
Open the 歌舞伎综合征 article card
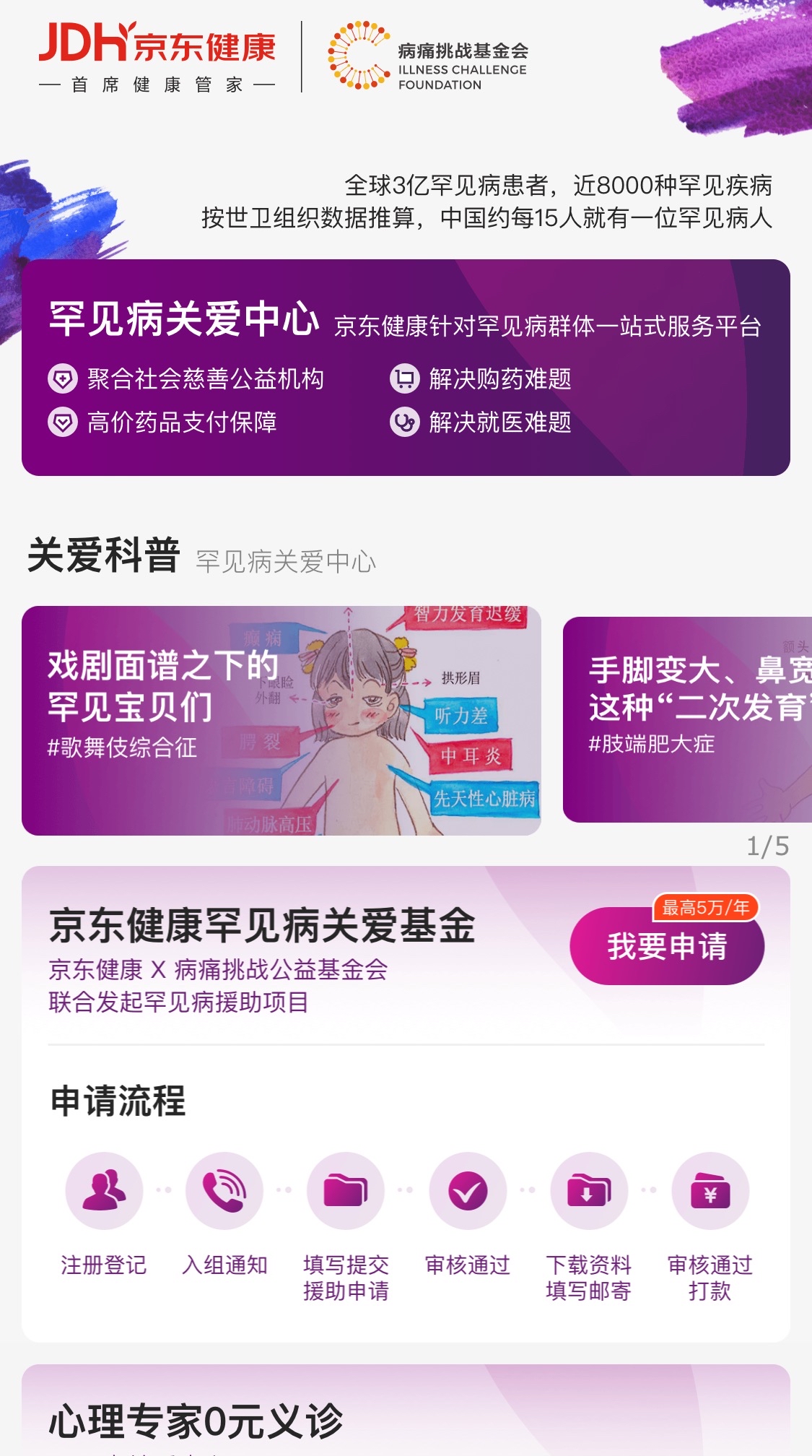[x=281, y=720]
